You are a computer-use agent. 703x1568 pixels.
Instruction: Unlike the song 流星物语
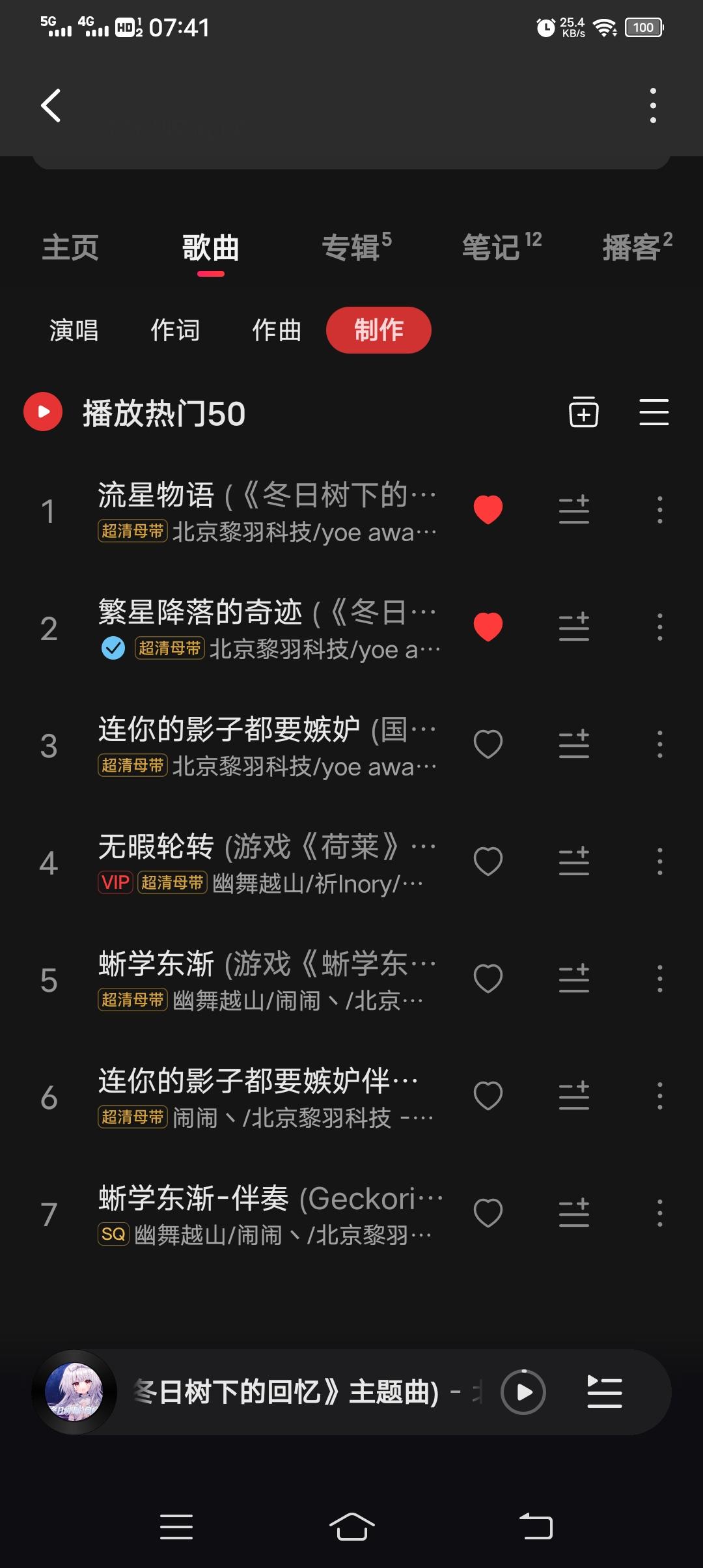(x=488, y=510)
